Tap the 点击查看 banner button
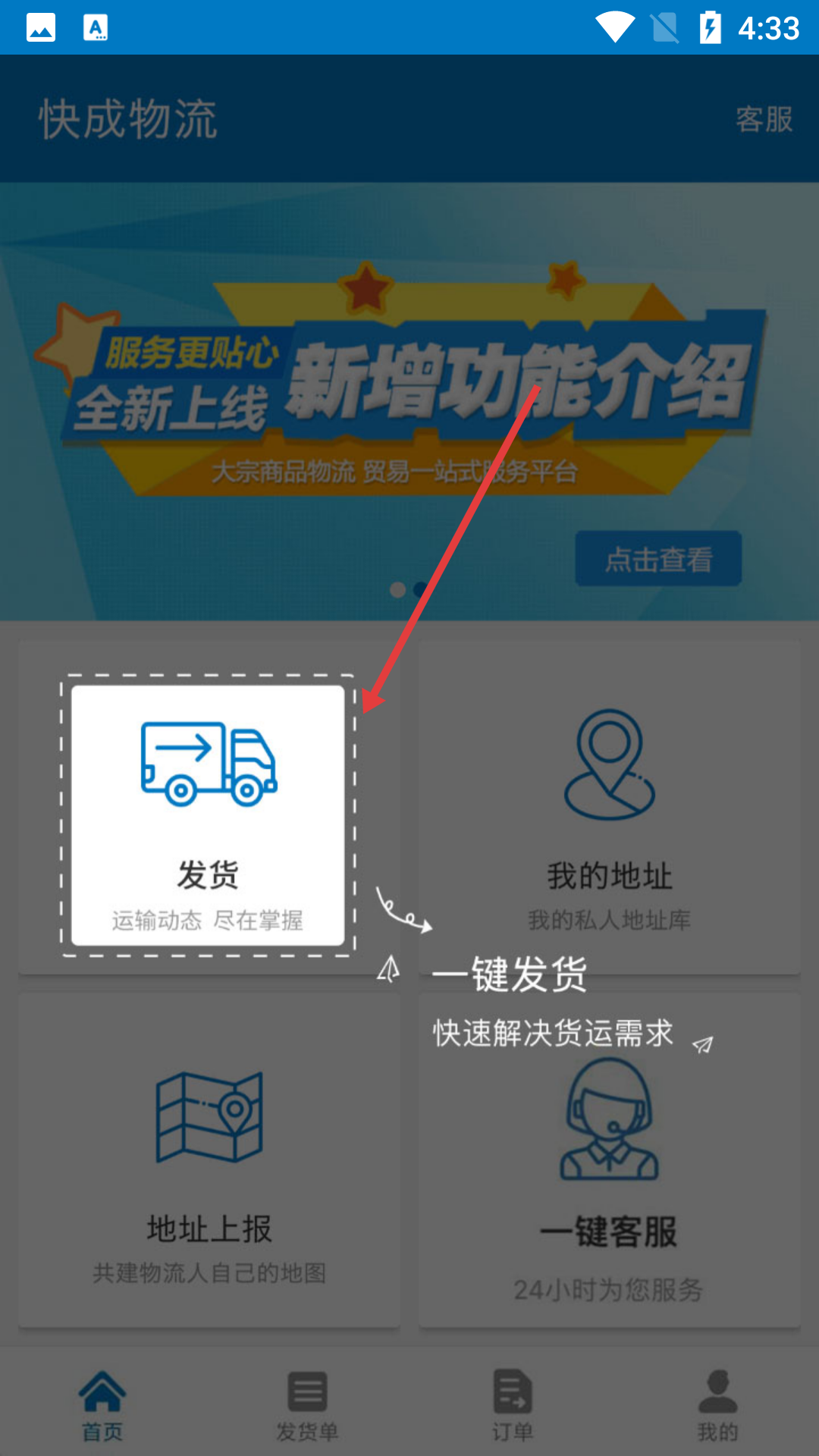The image size is (819, 1456). point(658,559)
